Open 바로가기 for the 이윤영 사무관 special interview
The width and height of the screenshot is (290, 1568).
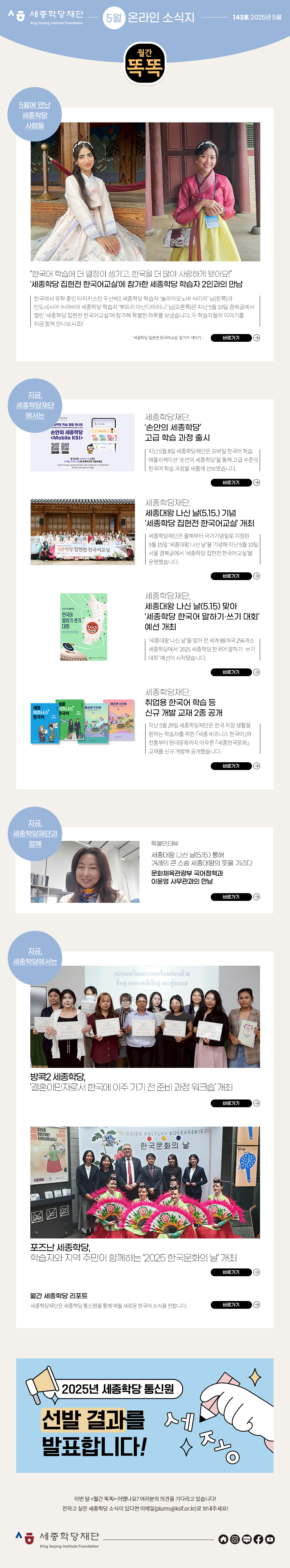tap(235, 897)
